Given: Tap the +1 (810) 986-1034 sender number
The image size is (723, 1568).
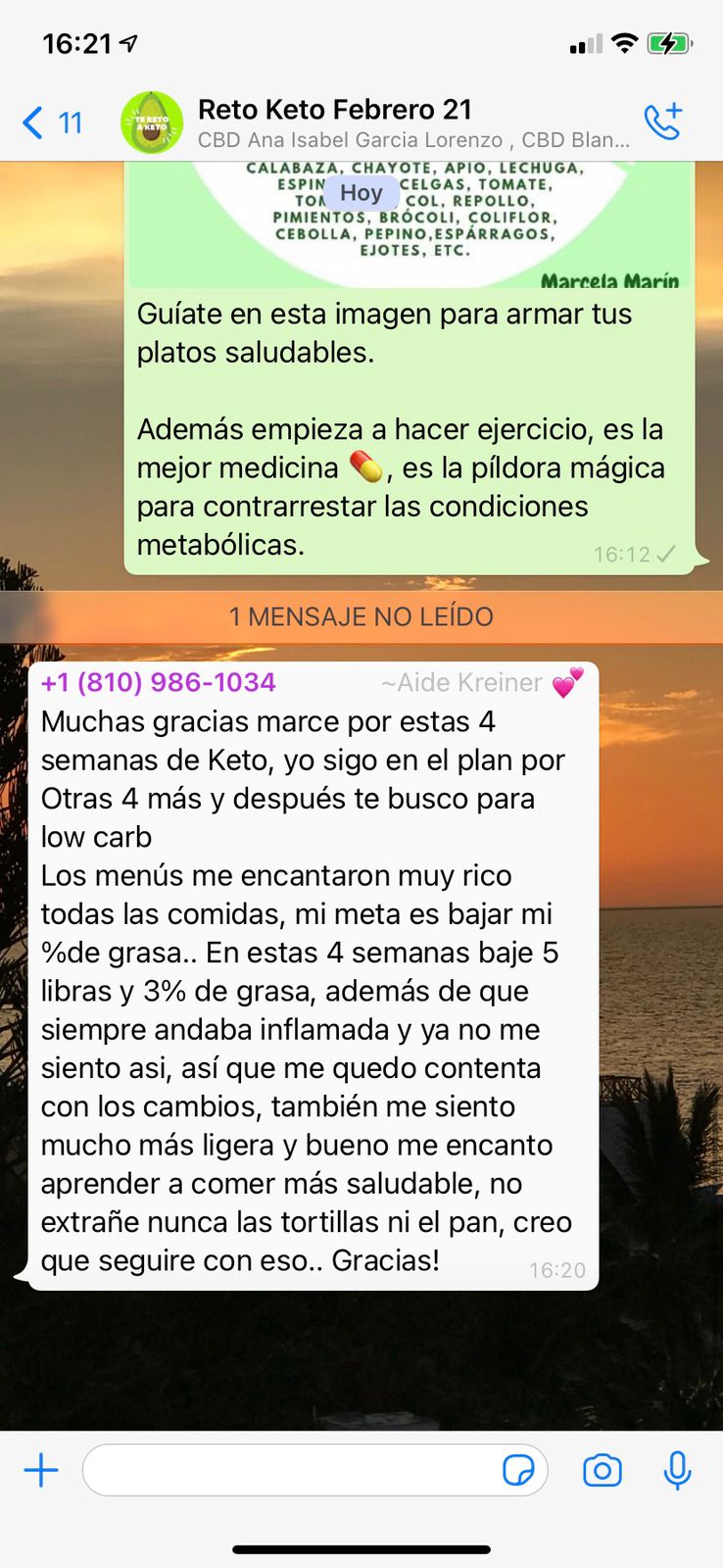Looking at the screenshot, I should point(159,683).
